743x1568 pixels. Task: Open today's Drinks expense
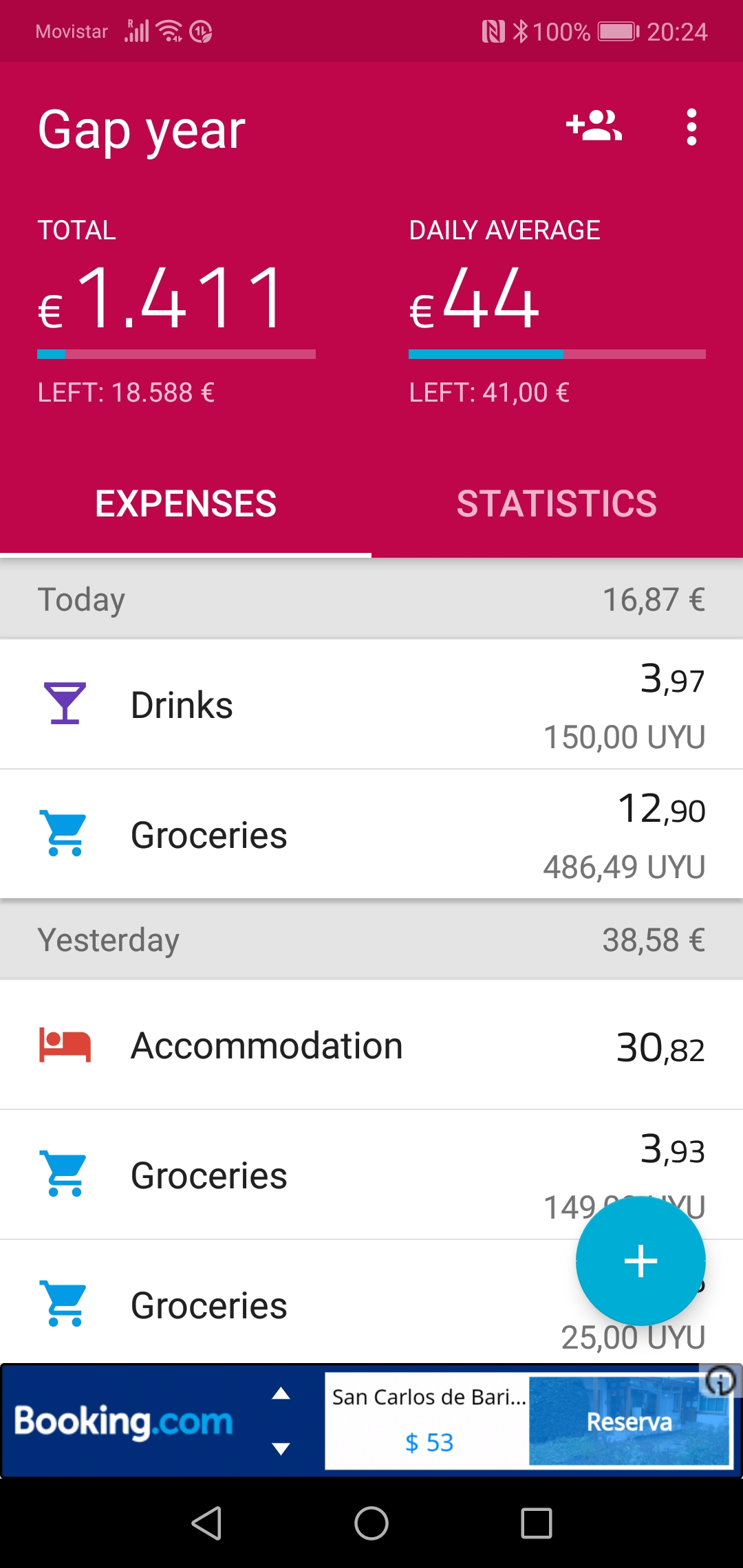[371, 705]
